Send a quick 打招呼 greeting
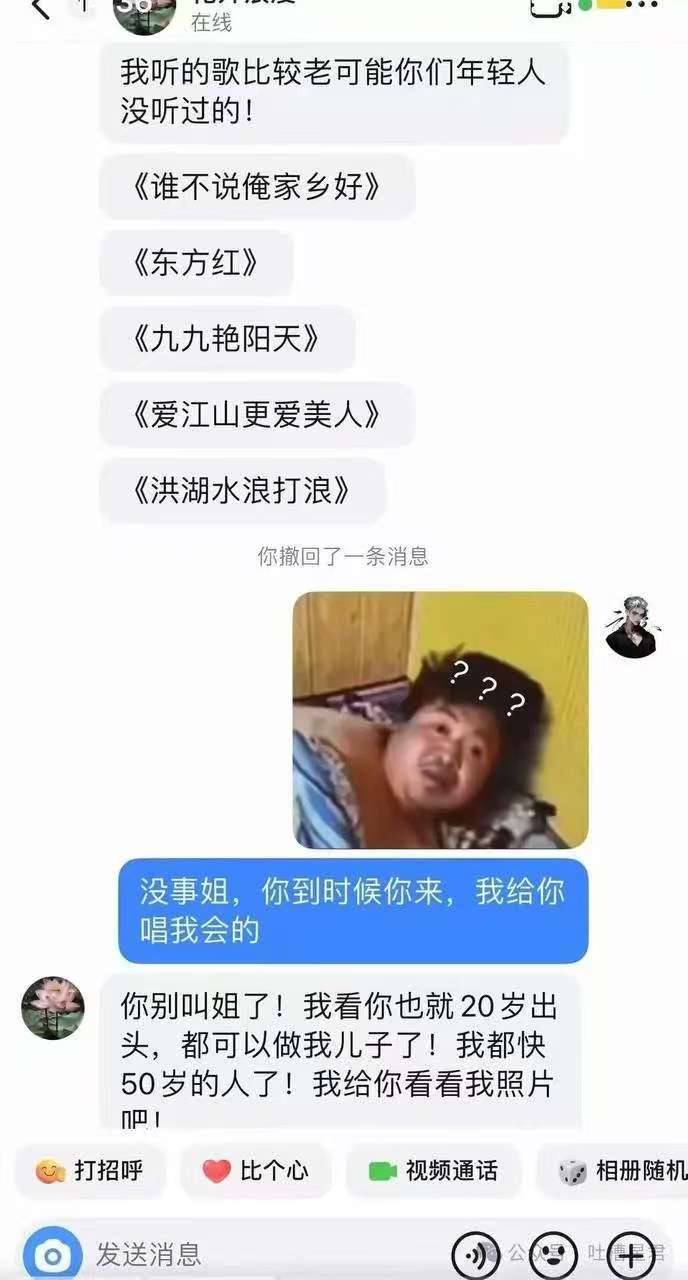 91,1171
